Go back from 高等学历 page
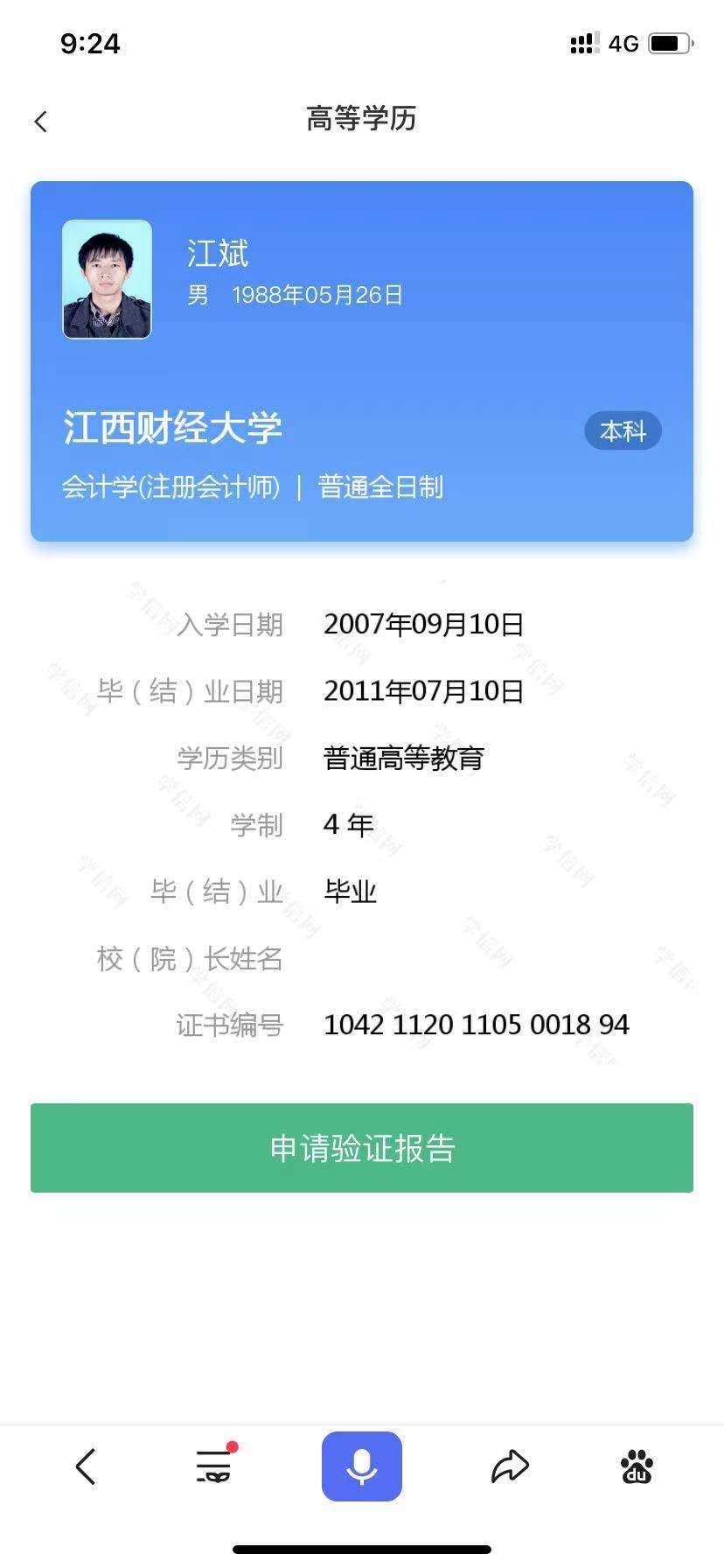This screenshot has width=724, height=1568. point(40,121)
